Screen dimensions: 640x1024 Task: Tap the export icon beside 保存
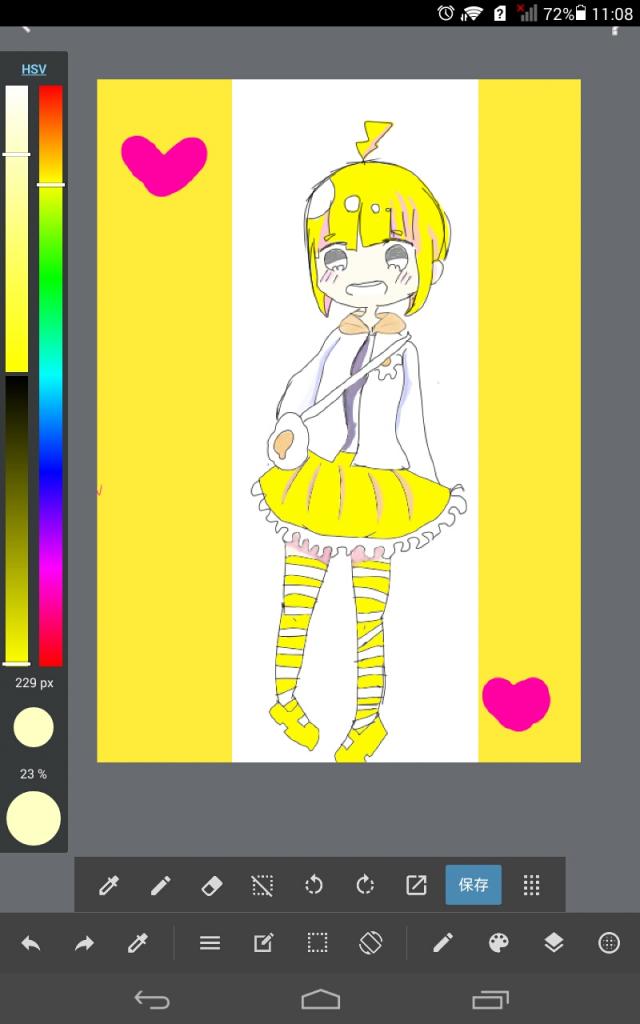416,885
